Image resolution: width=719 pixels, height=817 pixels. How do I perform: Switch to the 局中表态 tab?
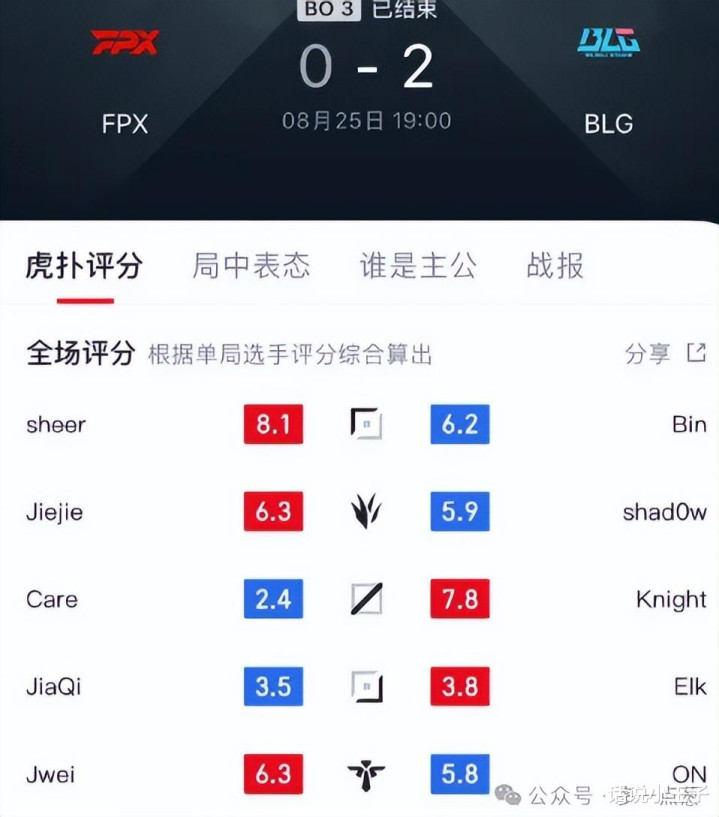[x=251, y=266]
